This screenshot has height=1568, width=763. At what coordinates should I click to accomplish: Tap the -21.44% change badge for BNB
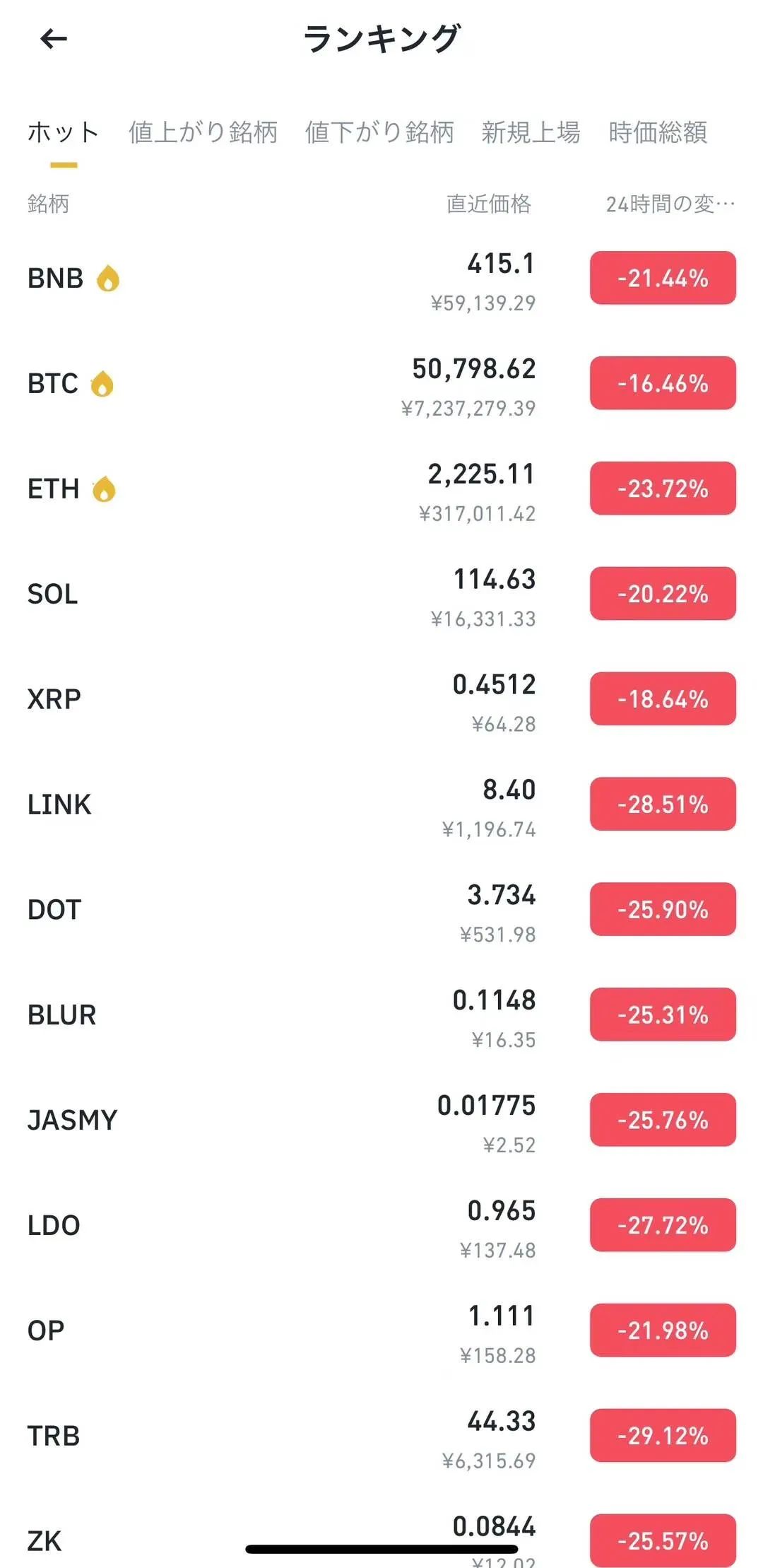[x=663, y=279]
